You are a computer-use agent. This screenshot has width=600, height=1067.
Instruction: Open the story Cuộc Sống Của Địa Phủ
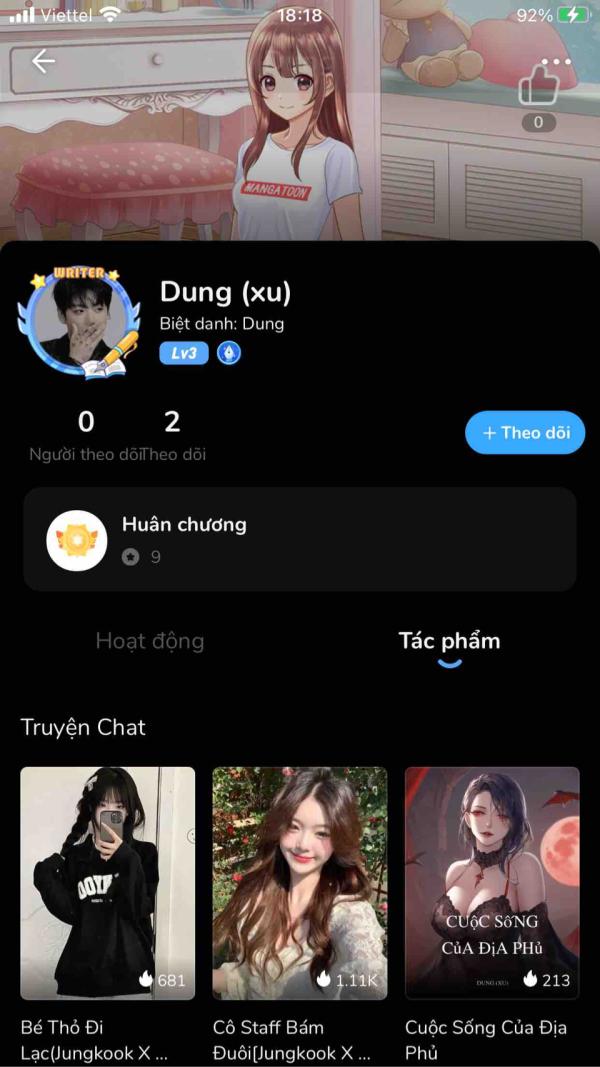pyautogui.click(x=492, y=883)
